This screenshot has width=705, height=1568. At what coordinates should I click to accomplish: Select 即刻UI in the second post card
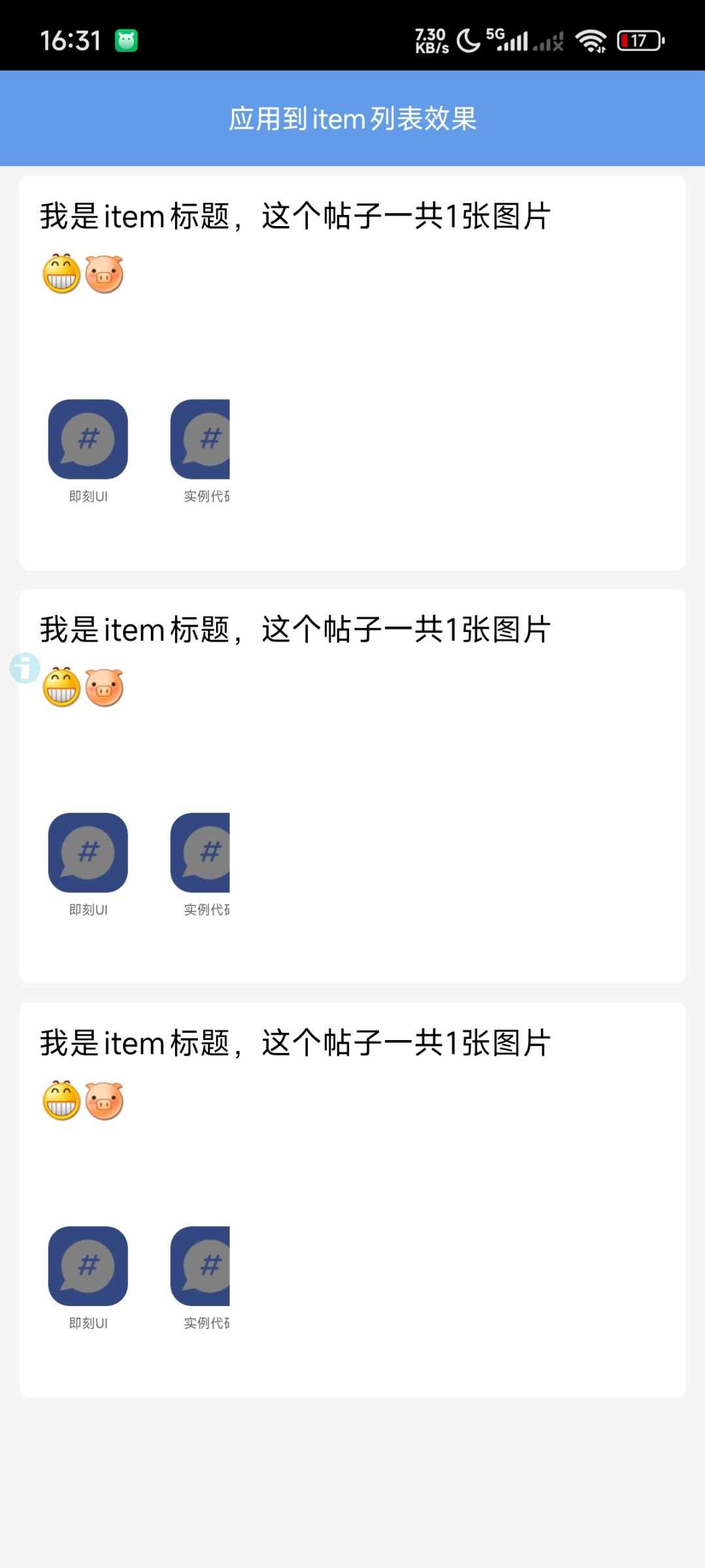pyautogui.click(x=88, y=853)
